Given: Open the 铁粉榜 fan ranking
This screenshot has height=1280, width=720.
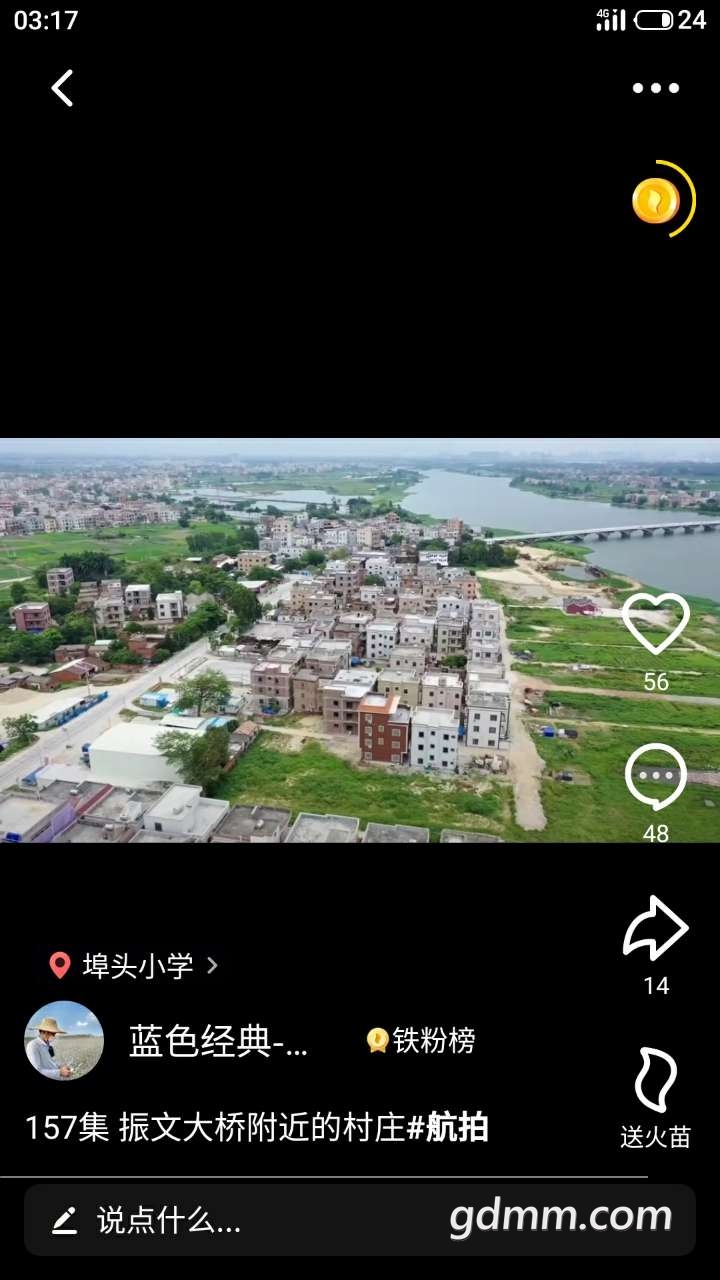Looking at the screenshot, I should (x=421, y=1041).
